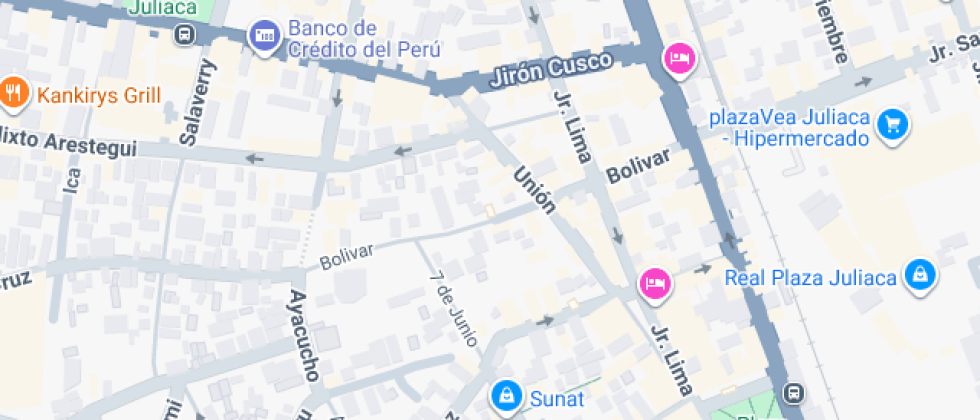This screenshot has width=980, height=420.
Task: Tap the hotel pin above the Jr. Lima label
Action: click(x=654, y=284)
